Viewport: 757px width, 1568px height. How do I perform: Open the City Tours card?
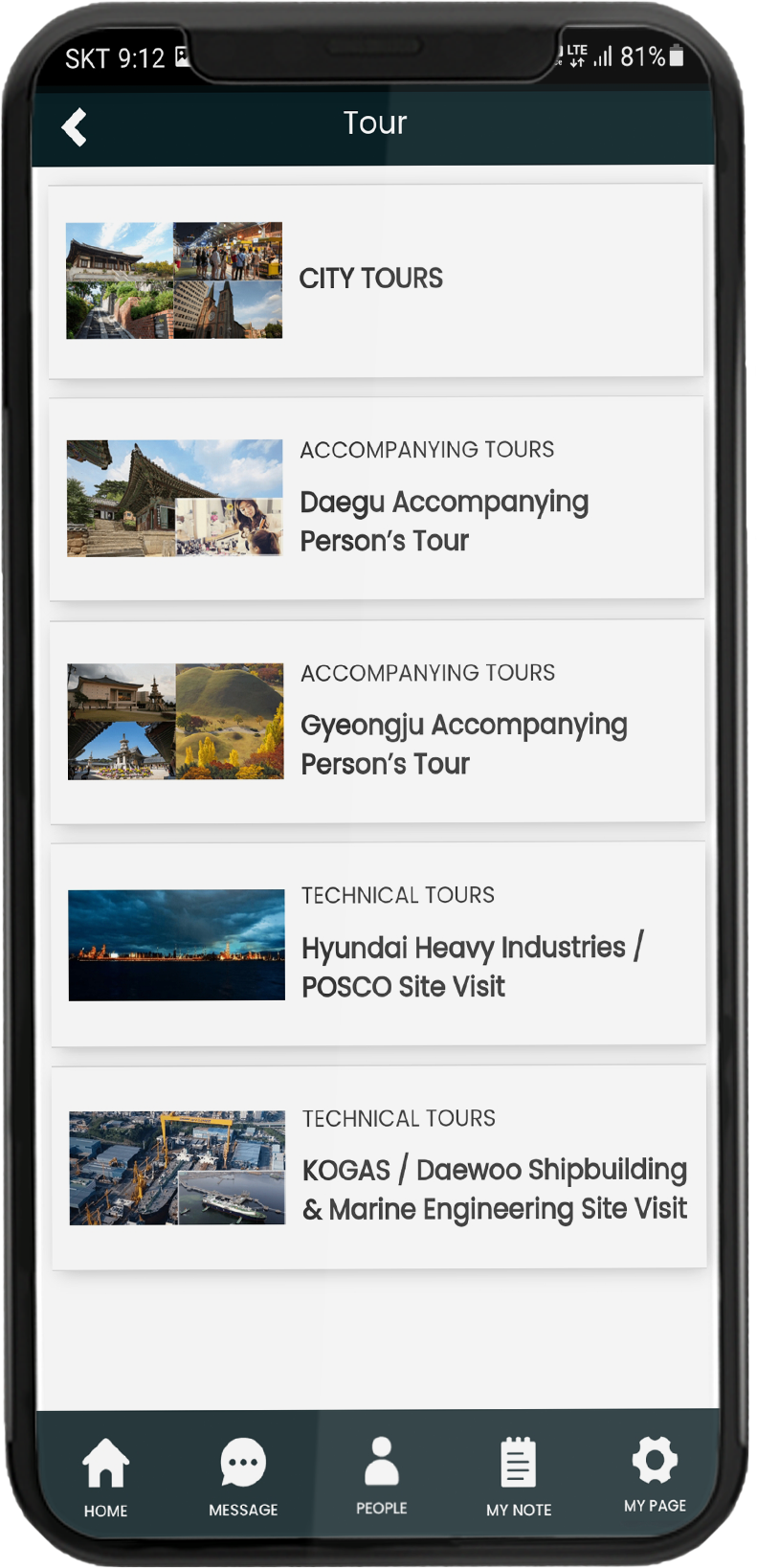[376, 280]
